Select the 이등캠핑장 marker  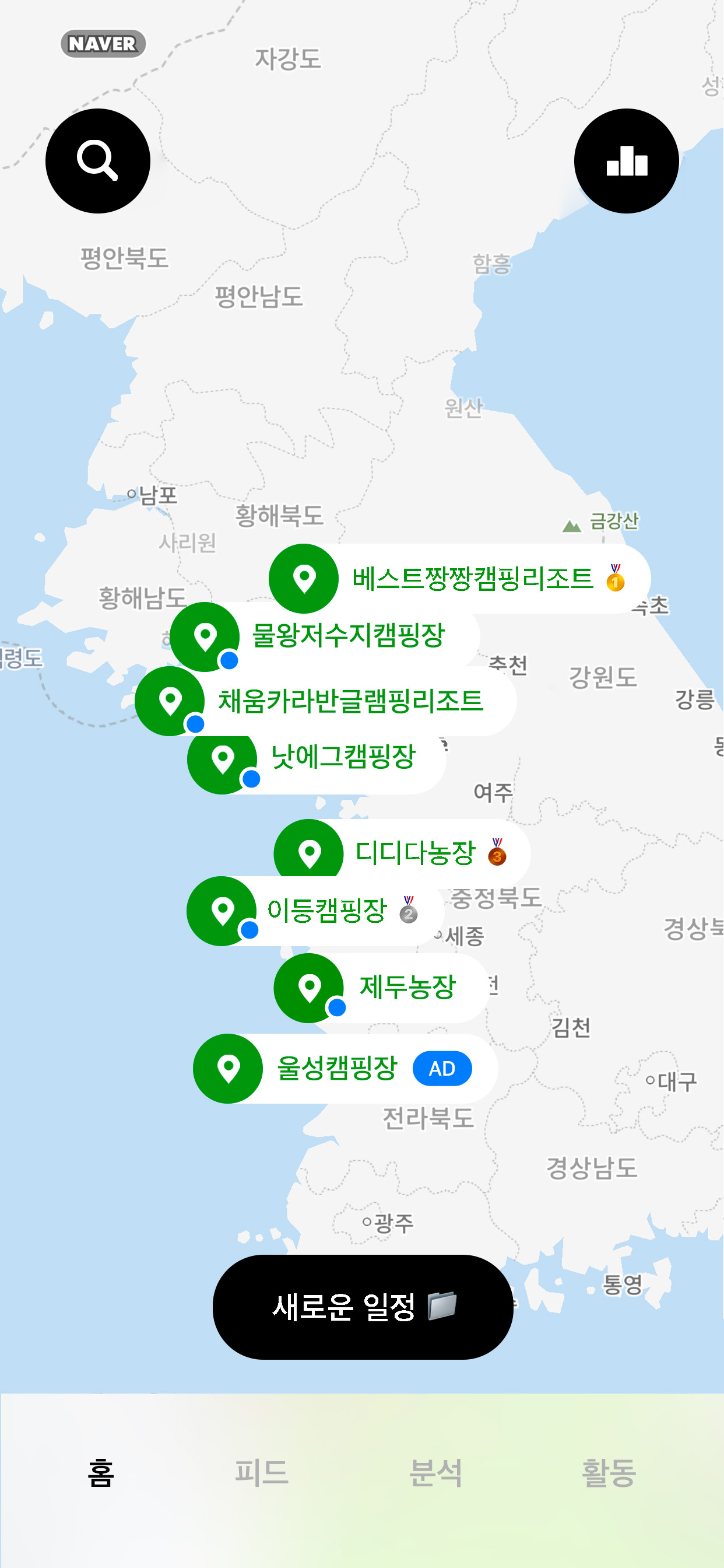[315, 911]
